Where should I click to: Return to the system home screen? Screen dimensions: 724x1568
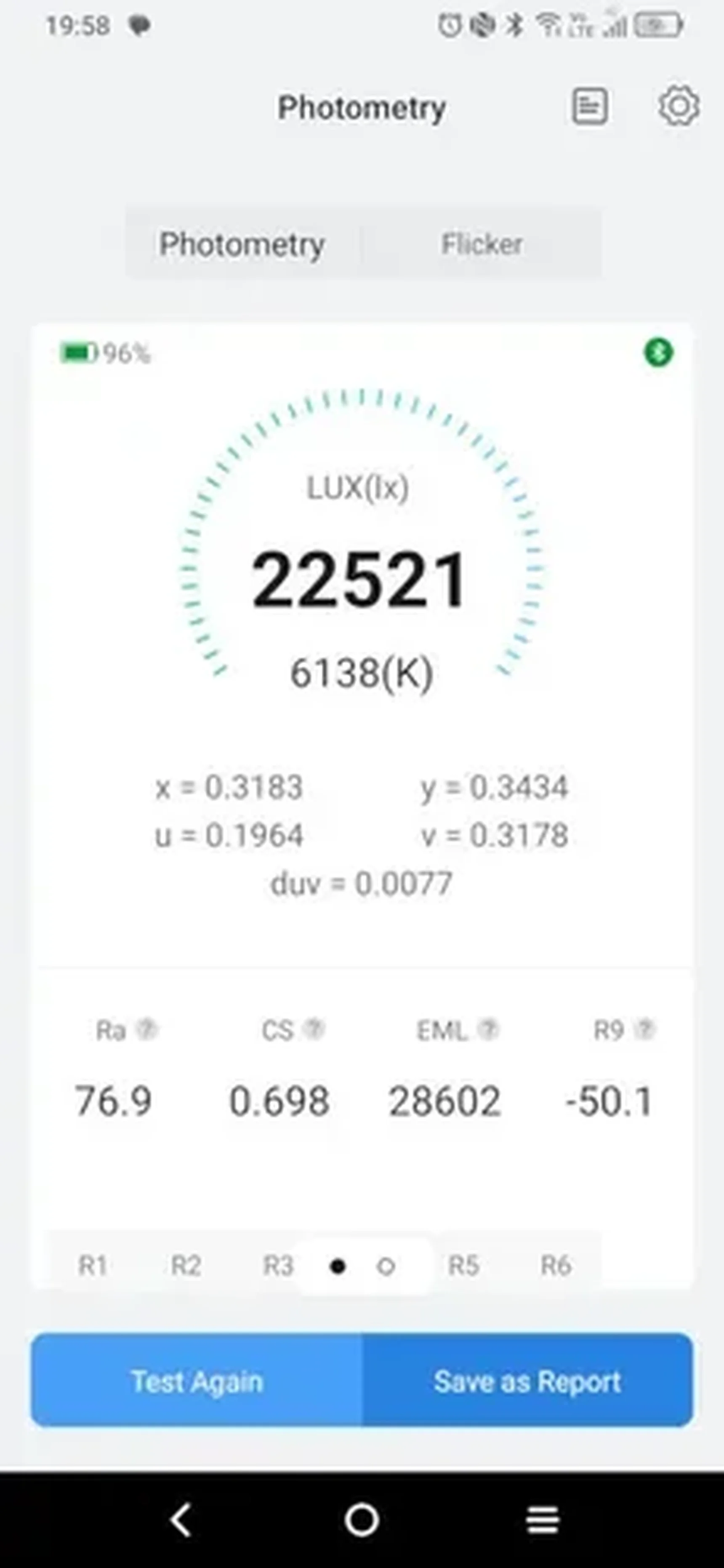pyautogui.click(x=362, y=1520)
